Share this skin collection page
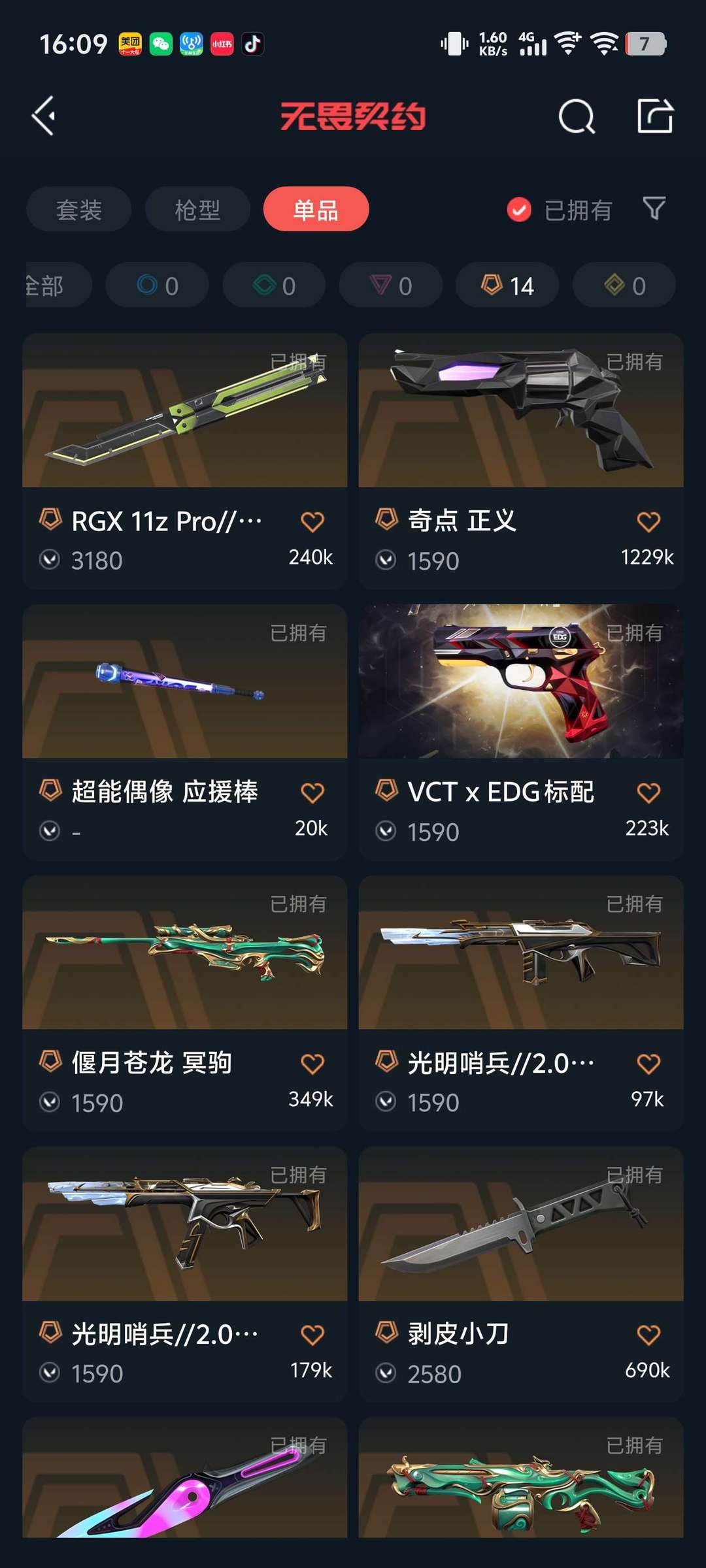 pos(655,116)
